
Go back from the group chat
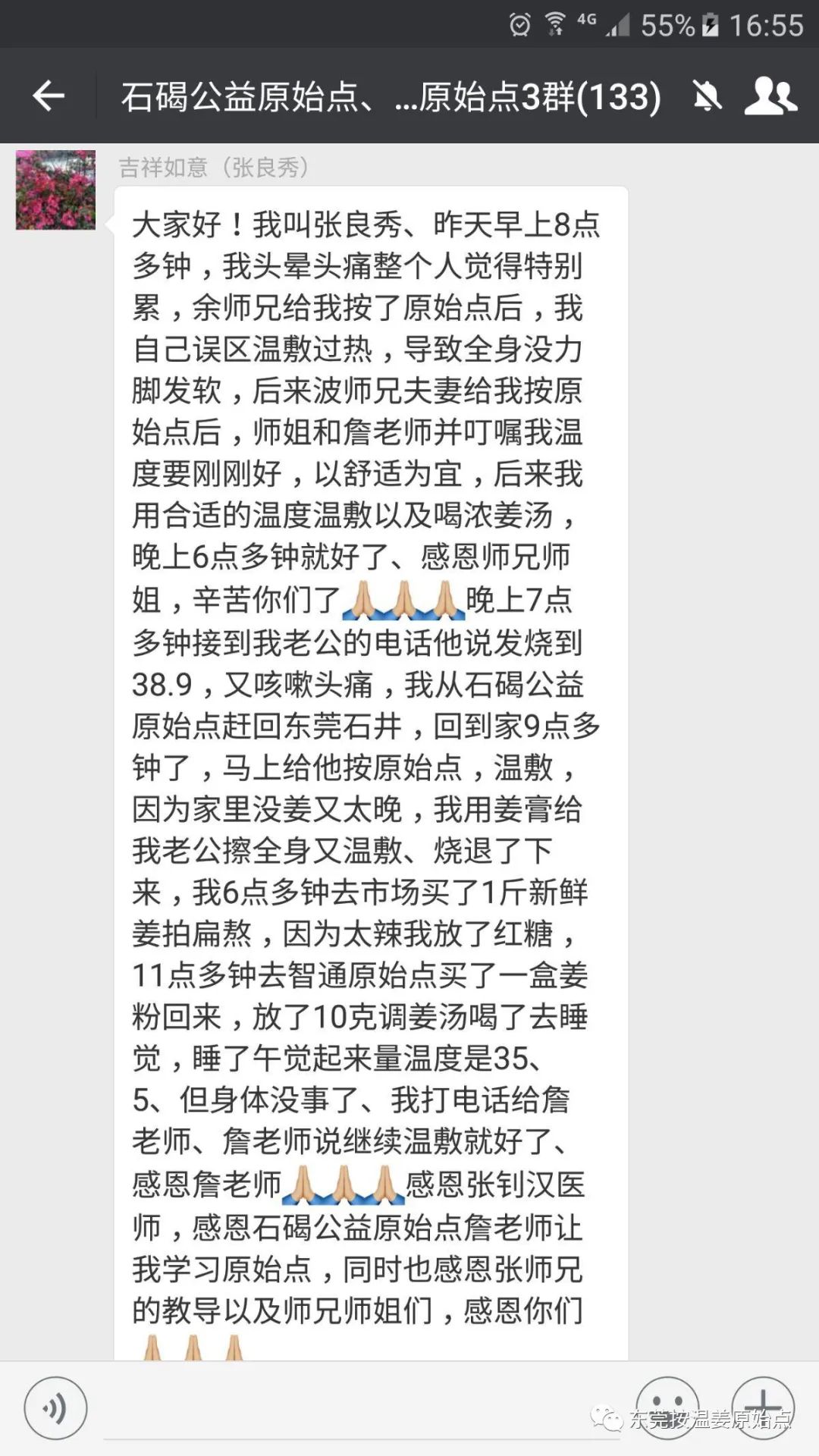[49, 96]
